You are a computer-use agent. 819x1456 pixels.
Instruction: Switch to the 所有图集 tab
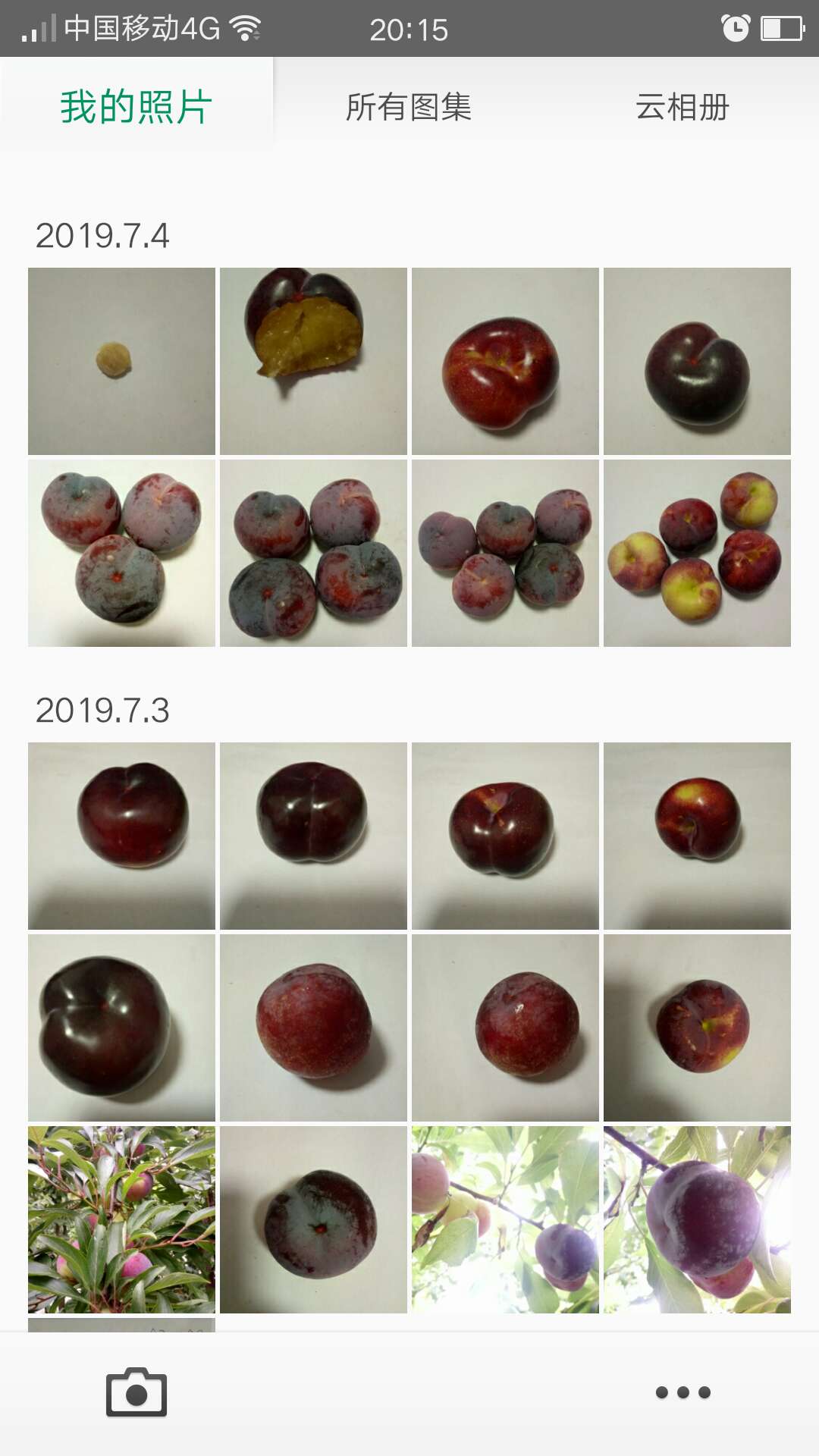[409, 107]
